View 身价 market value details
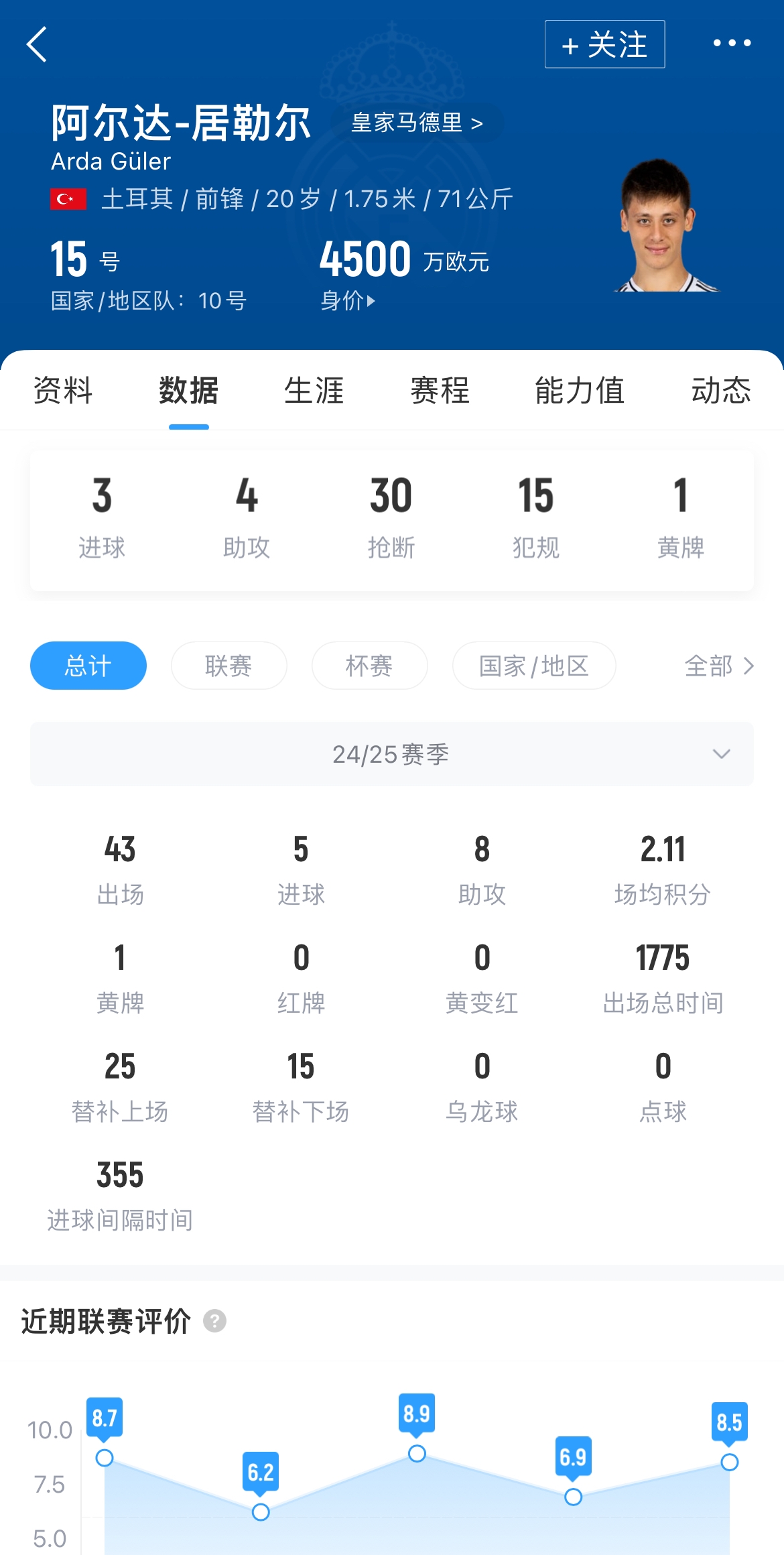Image resolution: width=784 pixels, height=1555 pixels. 347,301
